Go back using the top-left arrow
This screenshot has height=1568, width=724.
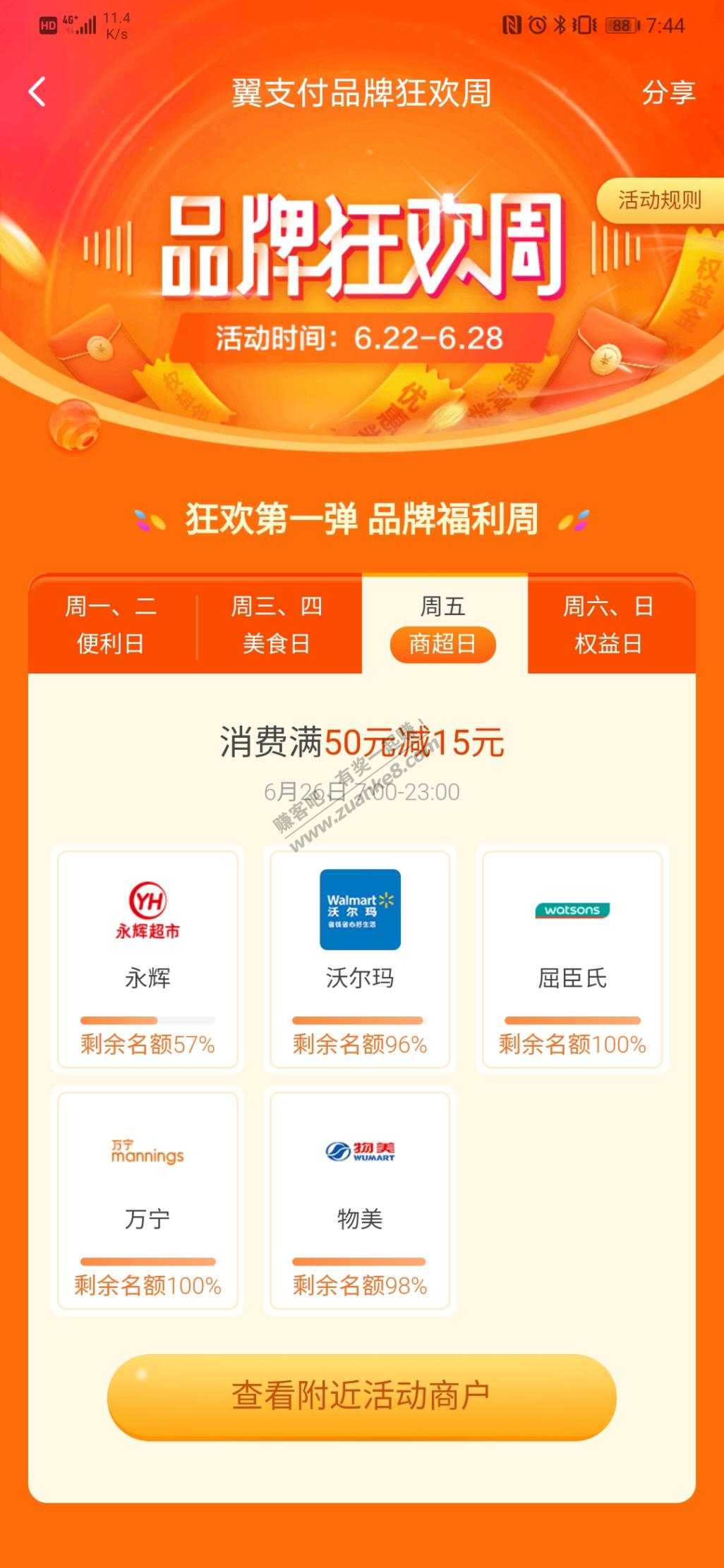[37, 92]
